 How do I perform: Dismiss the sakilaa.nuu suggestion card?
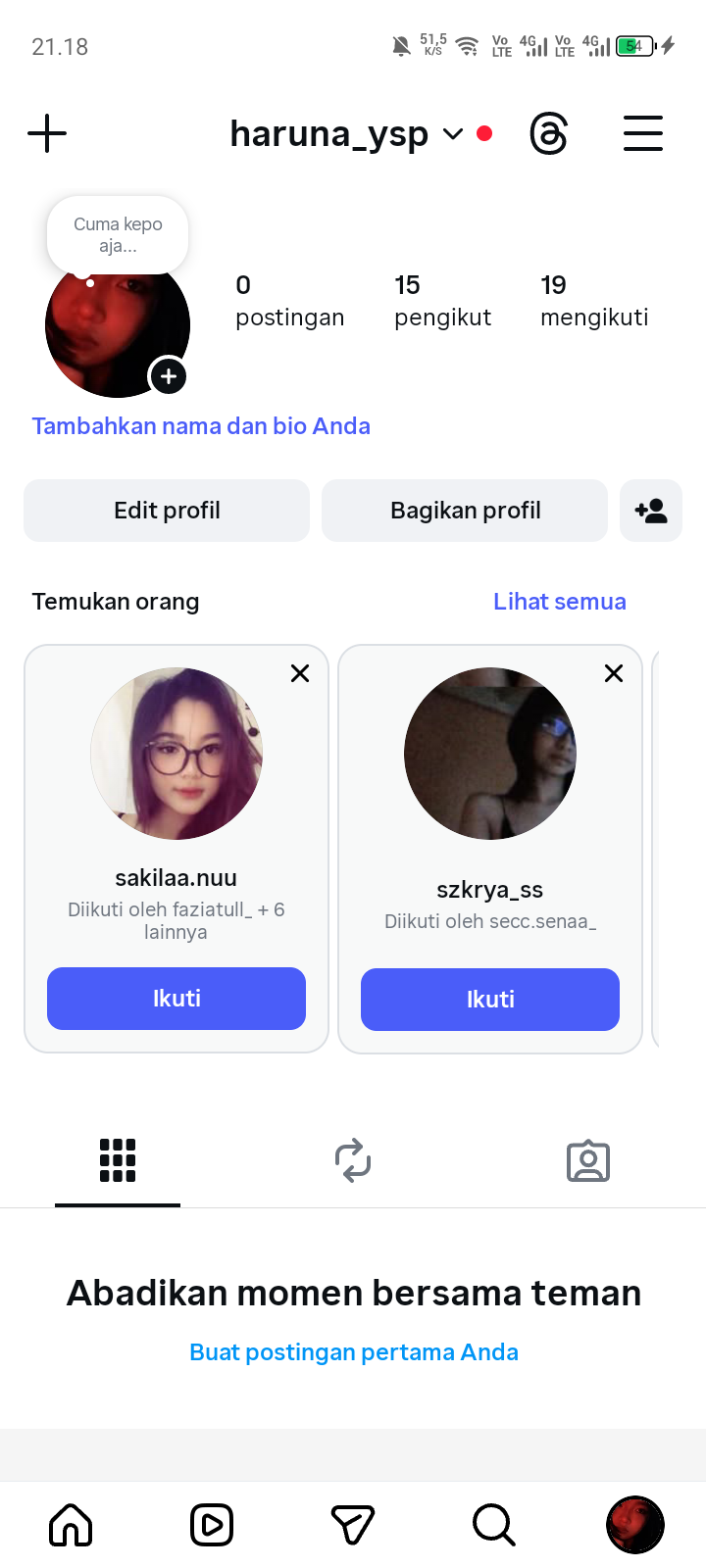pyautogui.click(x=300, y=673)
